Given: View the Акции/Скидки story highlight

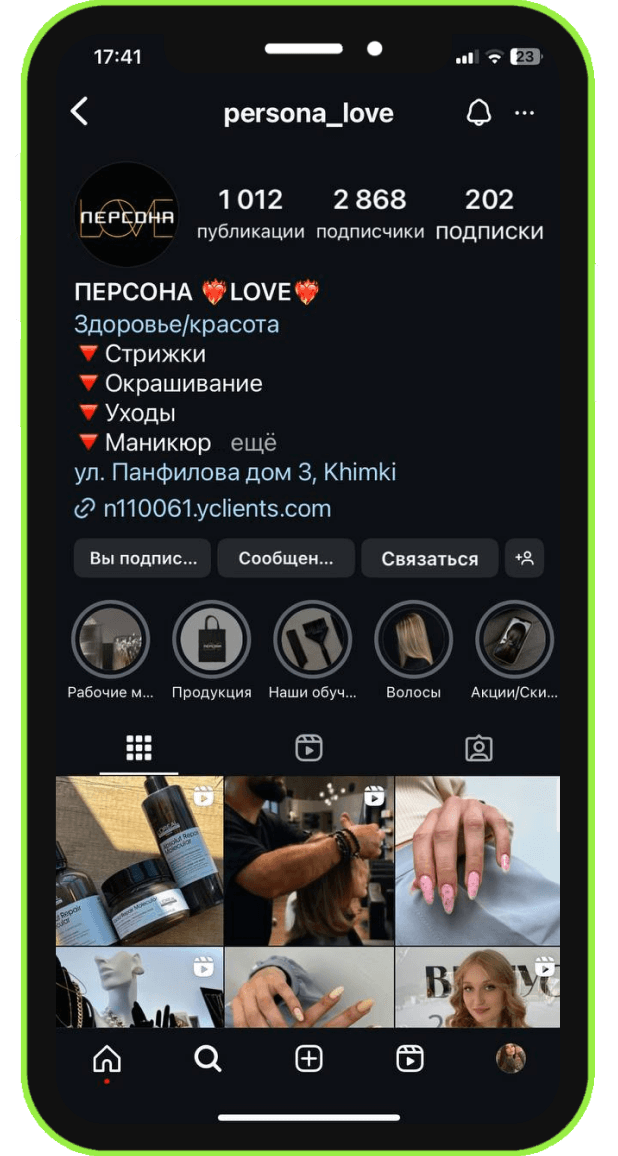Looking at the screenshot, I should coord(513,640).
